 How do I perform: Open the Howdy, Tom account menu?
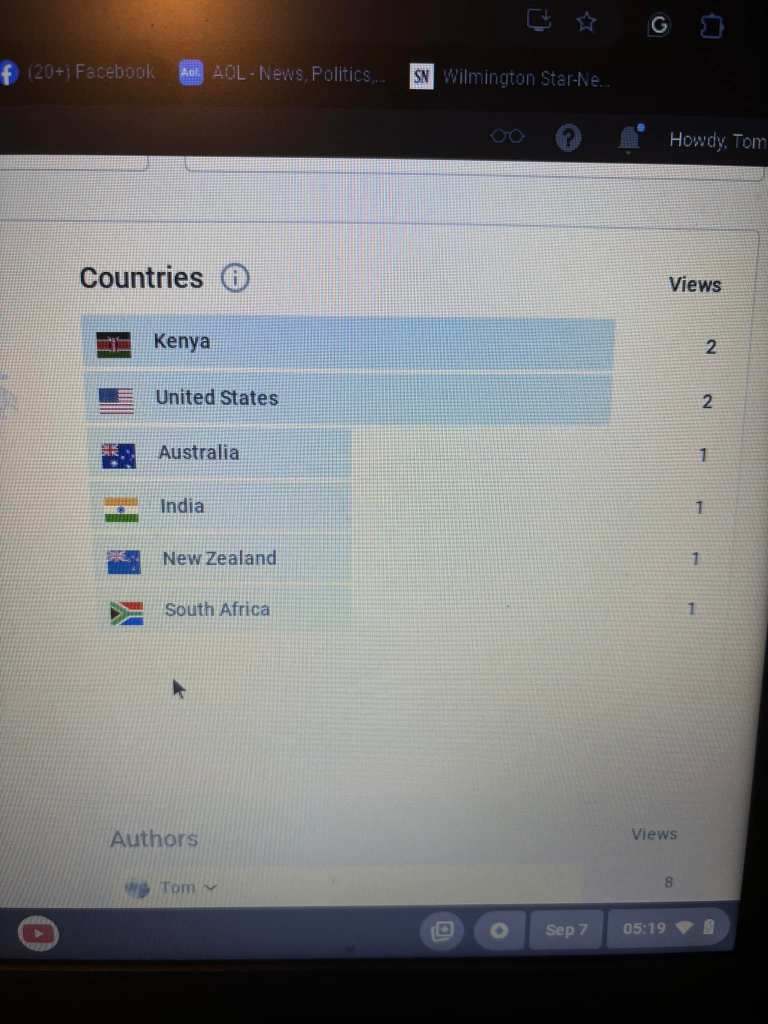(717, 141)
